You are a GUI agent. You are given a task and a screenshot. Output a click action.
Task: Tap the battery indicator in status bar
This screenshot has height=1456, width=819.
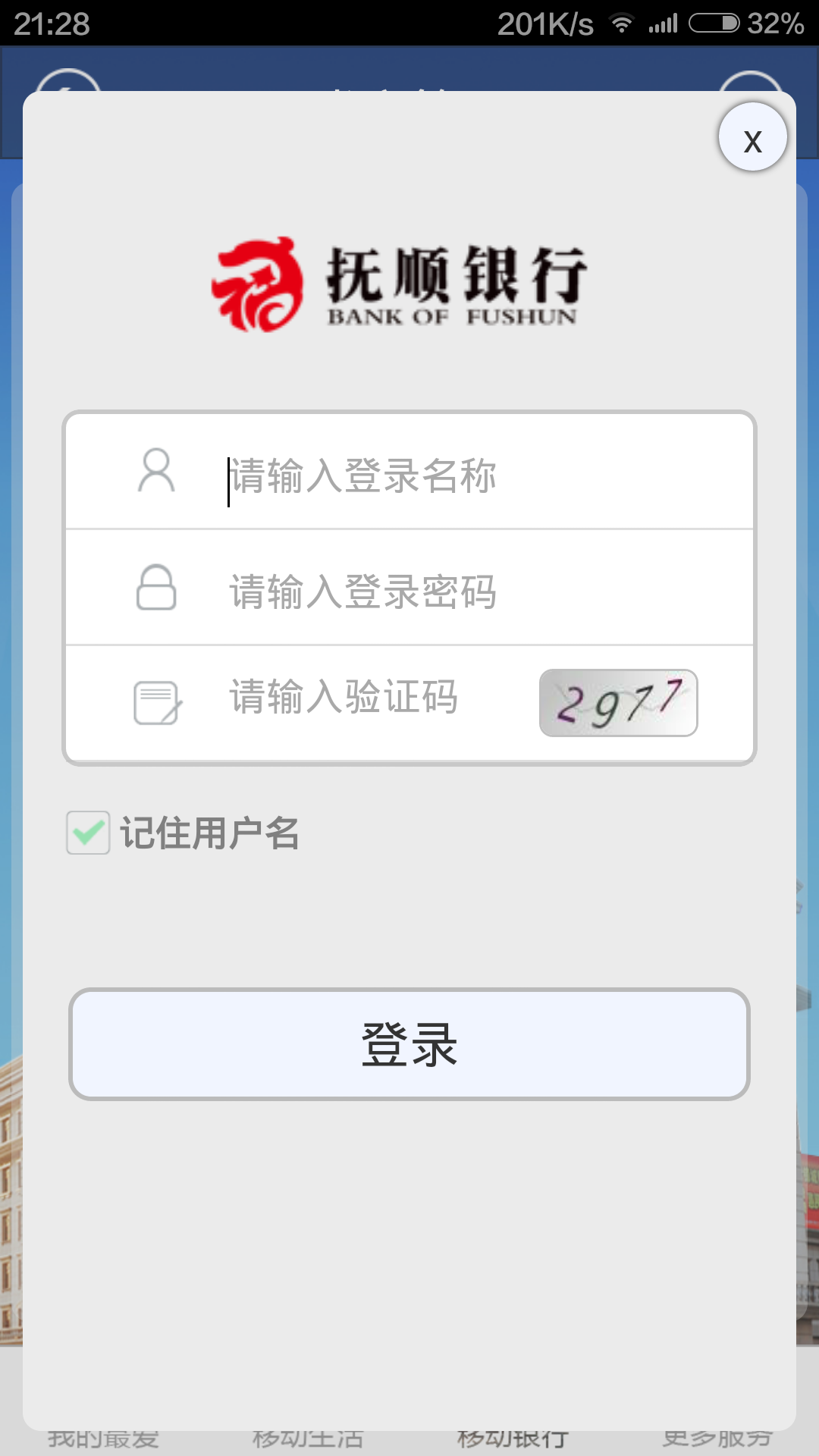pos(713,23)
